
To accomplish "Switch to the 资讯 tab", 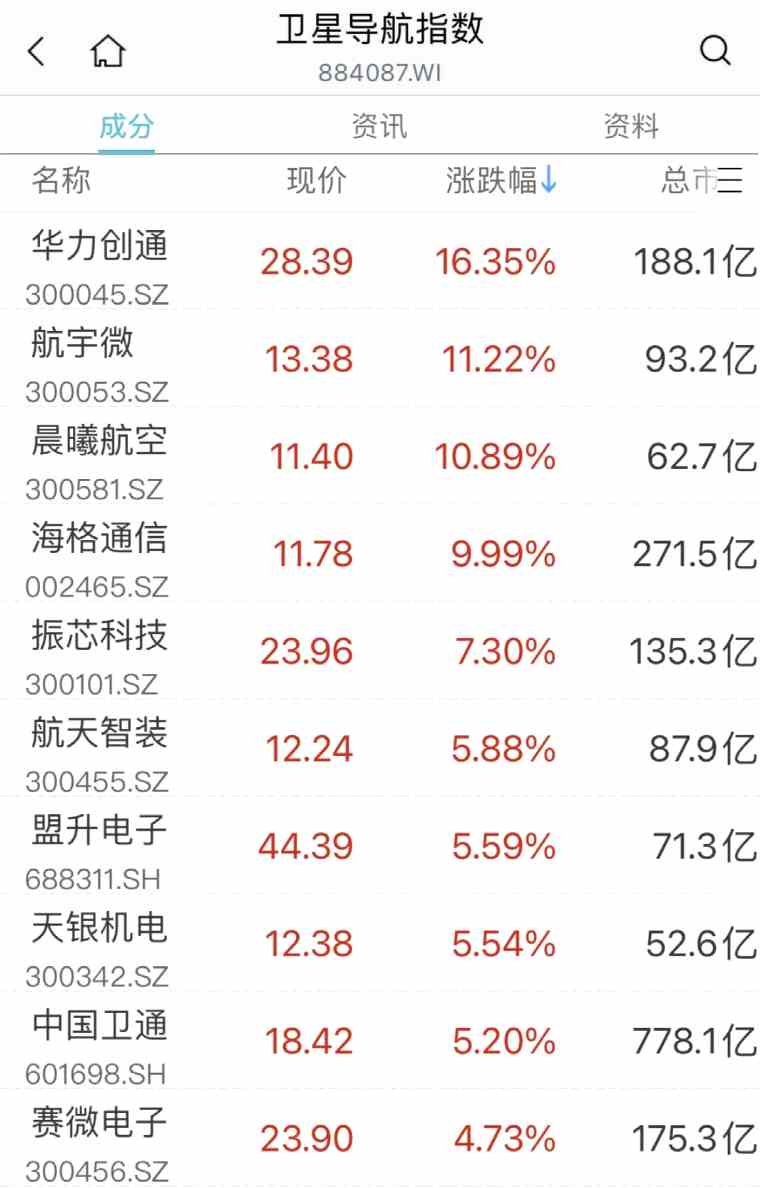I will (x=379, y=127).
